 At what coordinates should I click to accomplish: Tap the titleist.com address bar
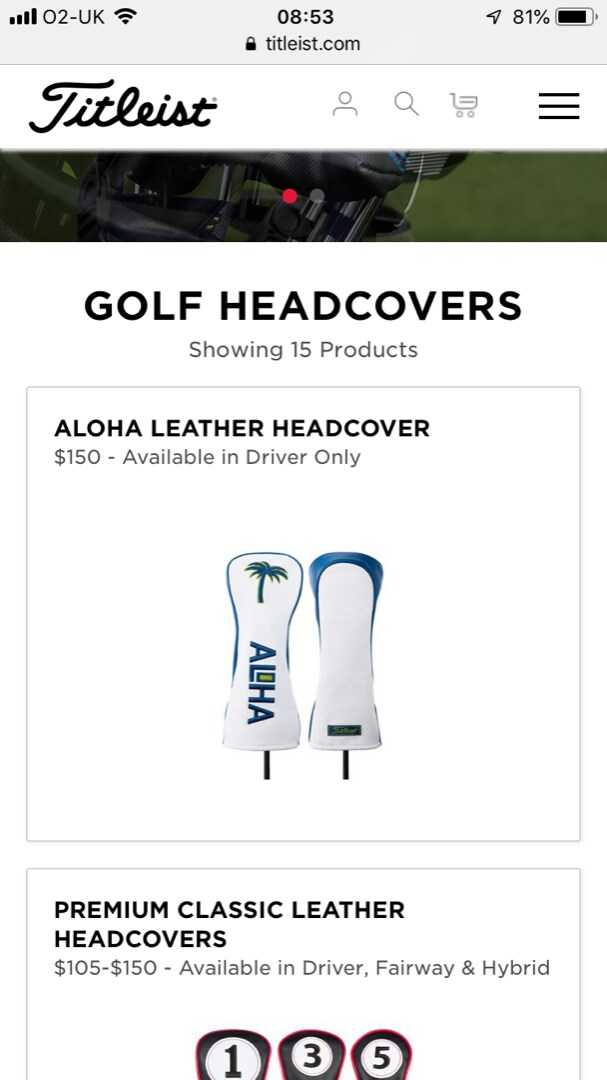303,44
